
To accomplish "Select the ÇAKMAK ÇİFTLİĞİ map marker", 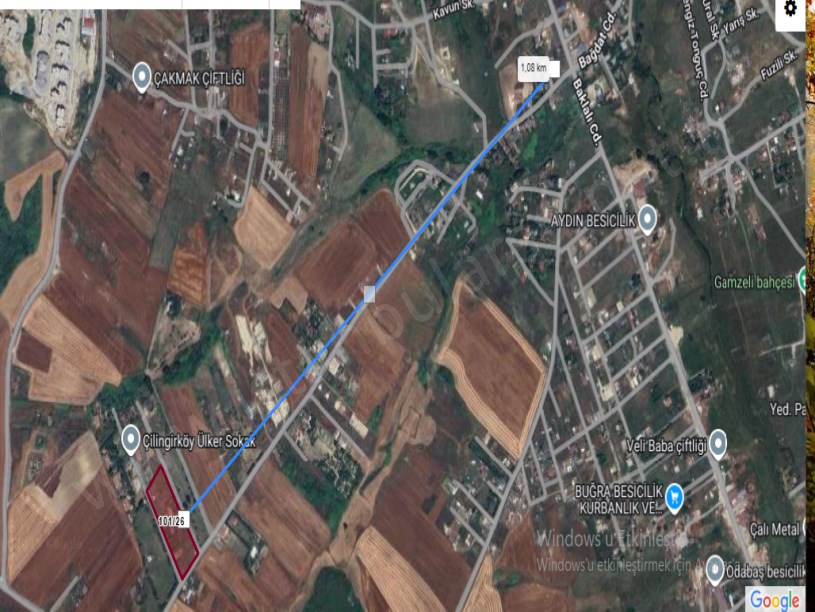I will coord(142,74).
